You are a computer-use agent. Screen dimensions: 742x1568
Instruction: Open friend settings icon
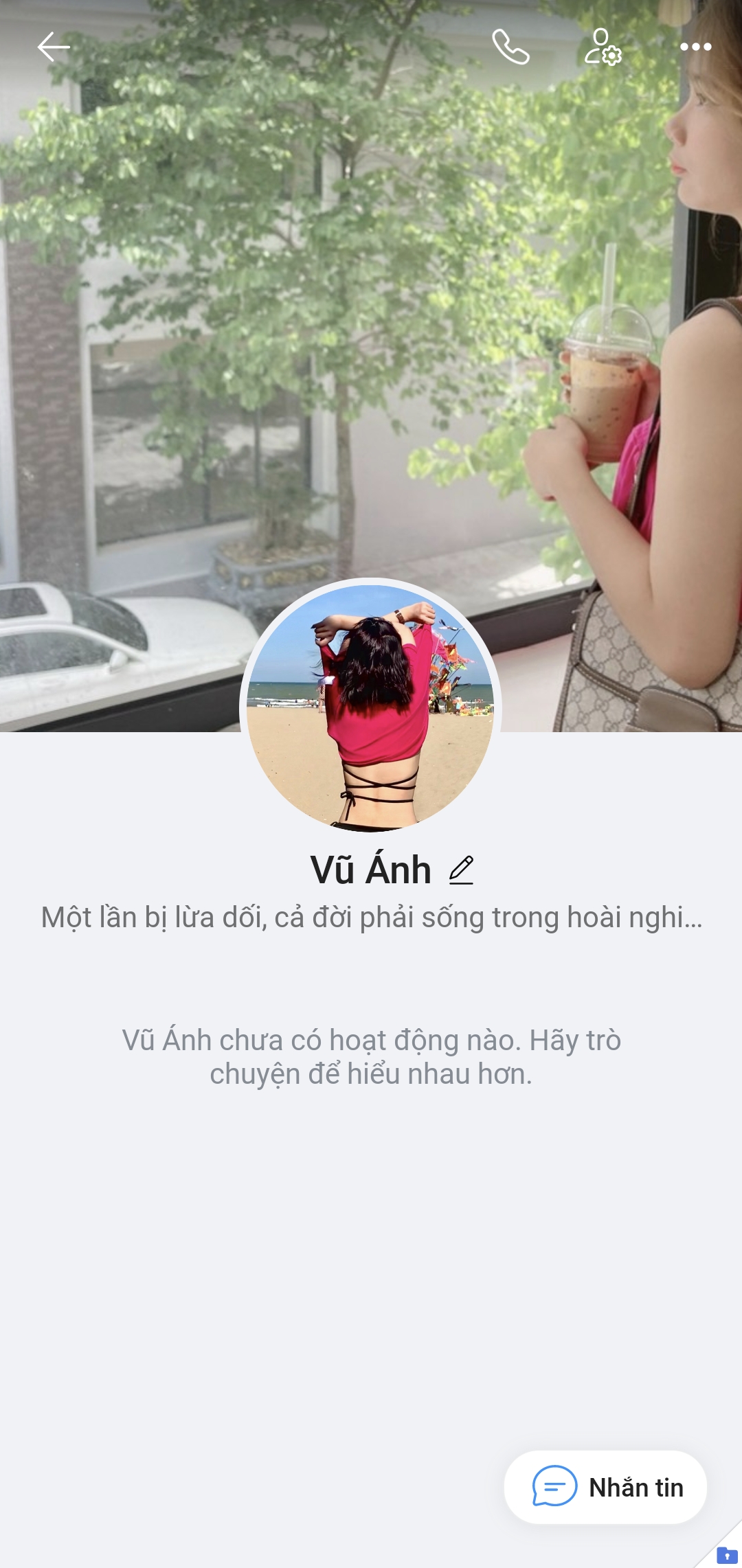pos(603,47)
